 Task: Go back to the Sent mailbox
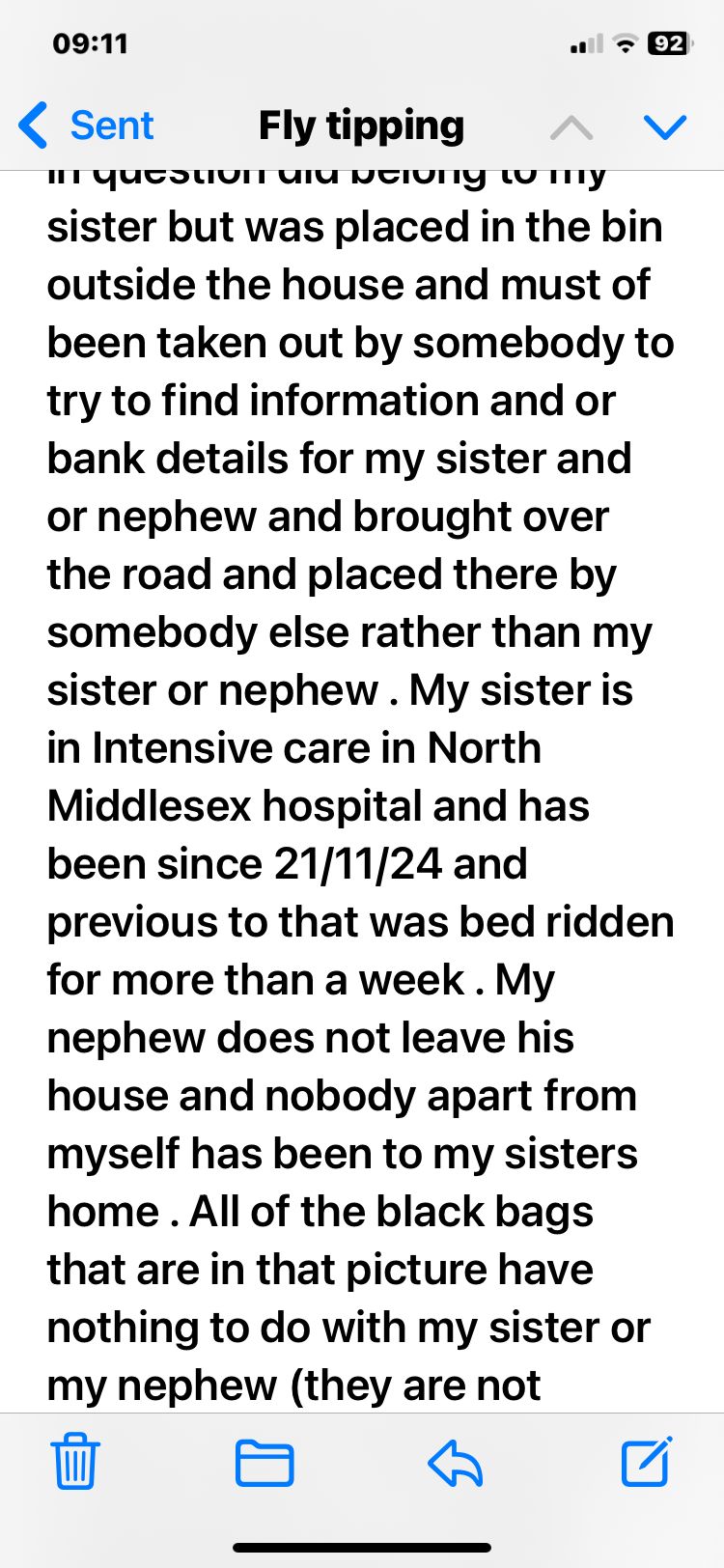[x=87, y=126]
